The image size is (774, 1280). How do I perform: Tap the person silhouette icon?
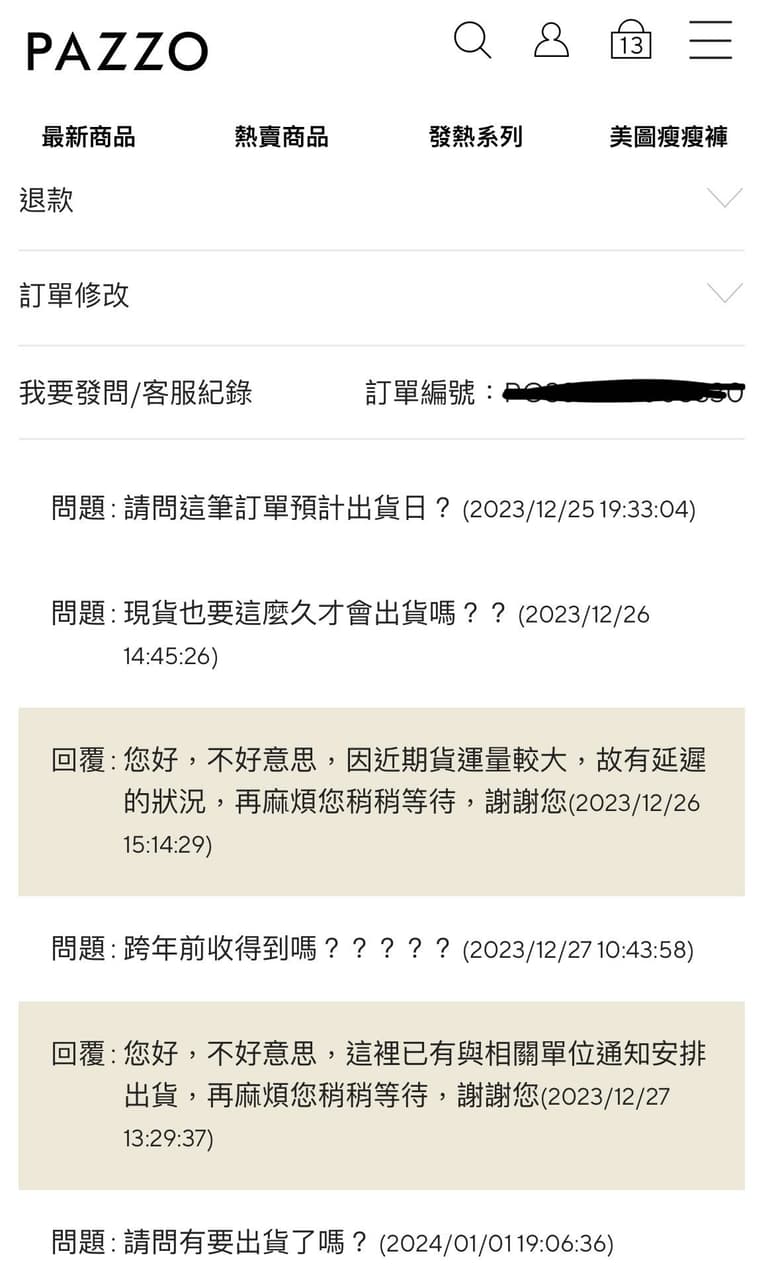click(x=550, y=42)
